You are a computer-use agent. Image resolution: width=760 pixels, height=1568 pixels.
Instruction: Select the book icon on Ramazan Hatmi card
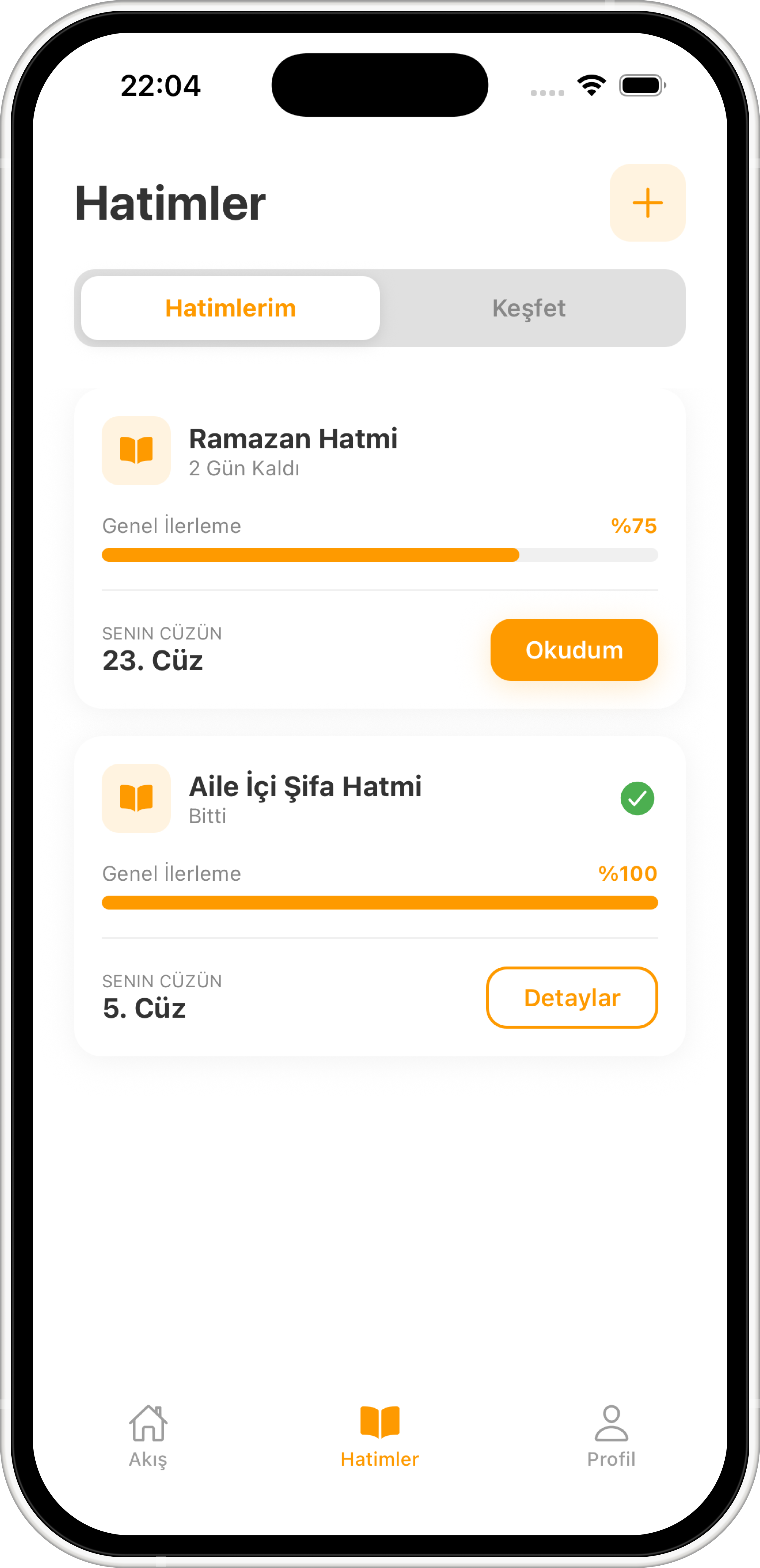coord(136,451)
